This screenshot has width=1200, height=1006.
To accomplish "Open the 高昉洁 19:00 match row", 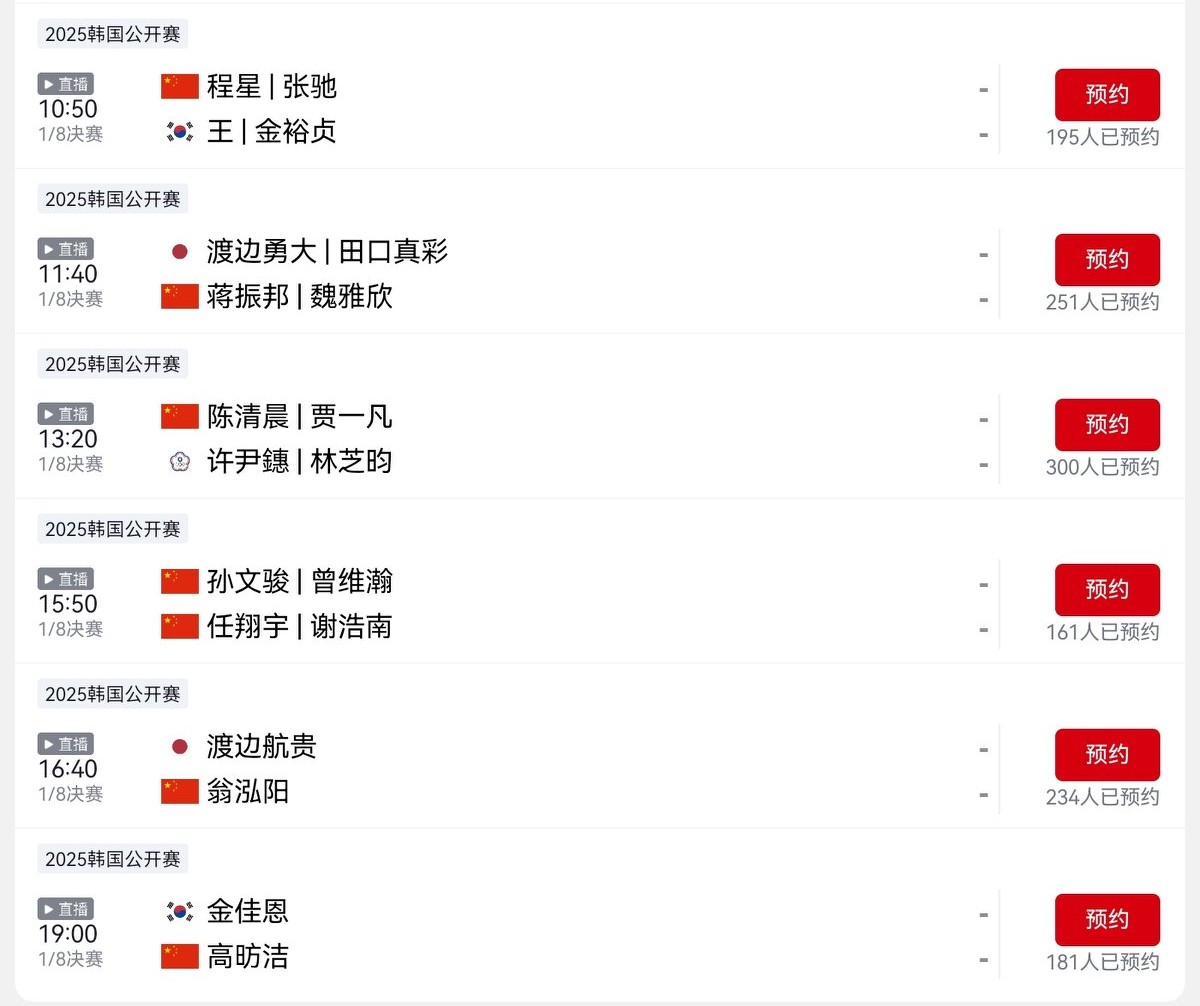I will tap(248, 957).
